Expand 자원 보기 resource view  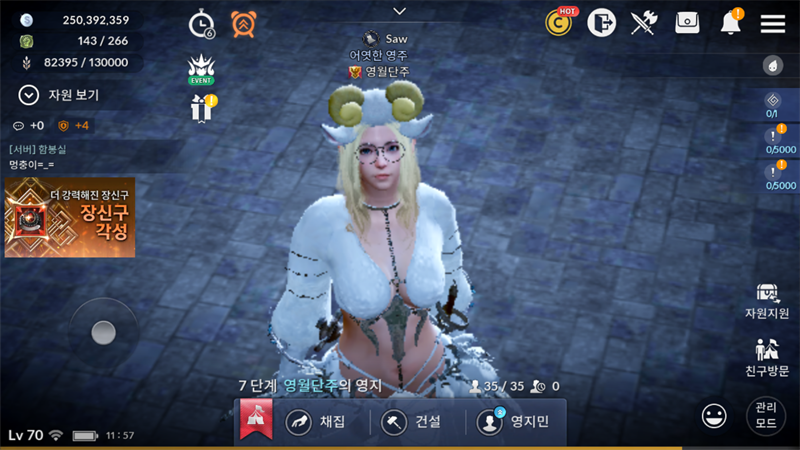coord(29,95)
